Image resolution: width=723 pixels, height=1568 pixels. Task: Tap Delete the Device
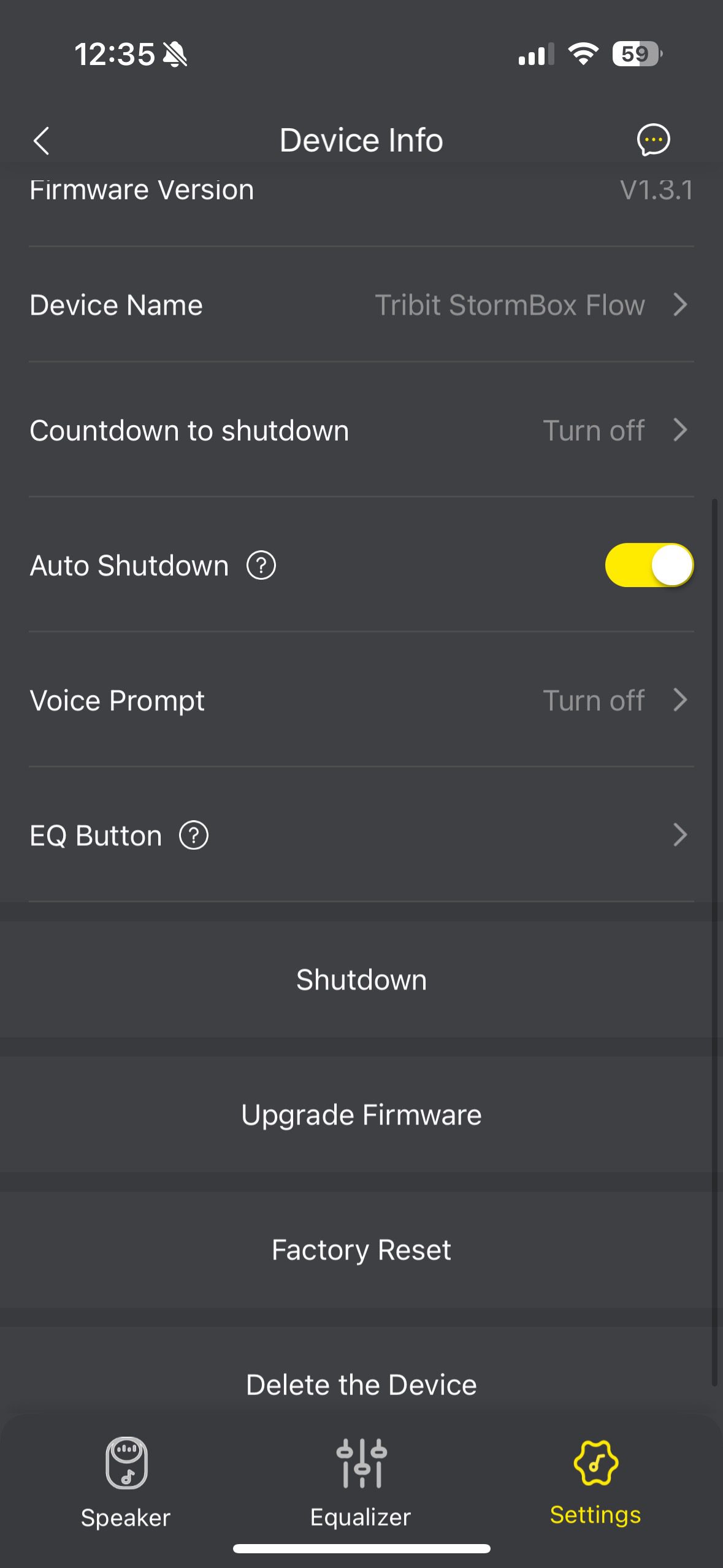point(361,1385)
